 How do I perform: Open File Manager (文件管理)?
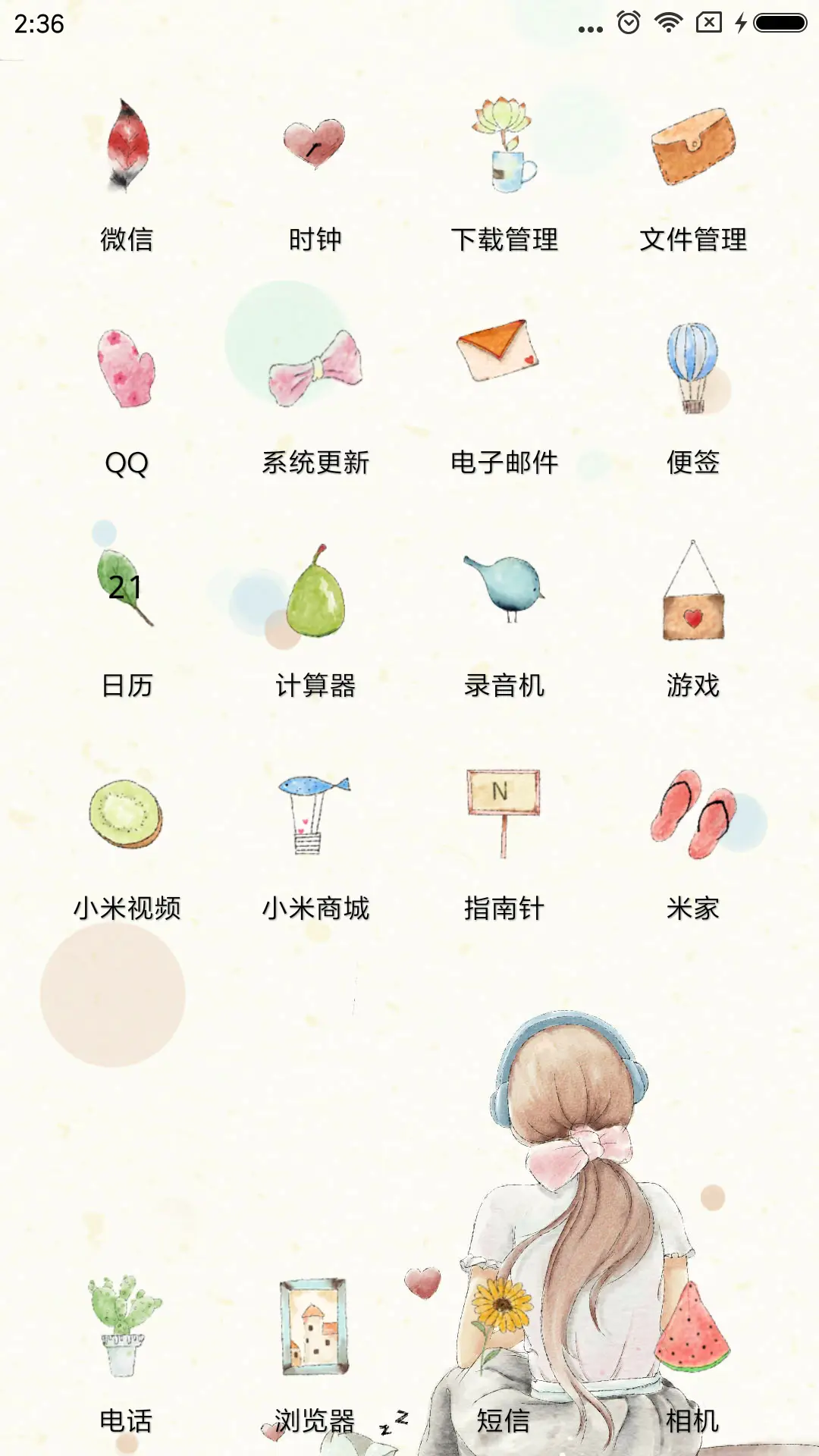point(694,144)
